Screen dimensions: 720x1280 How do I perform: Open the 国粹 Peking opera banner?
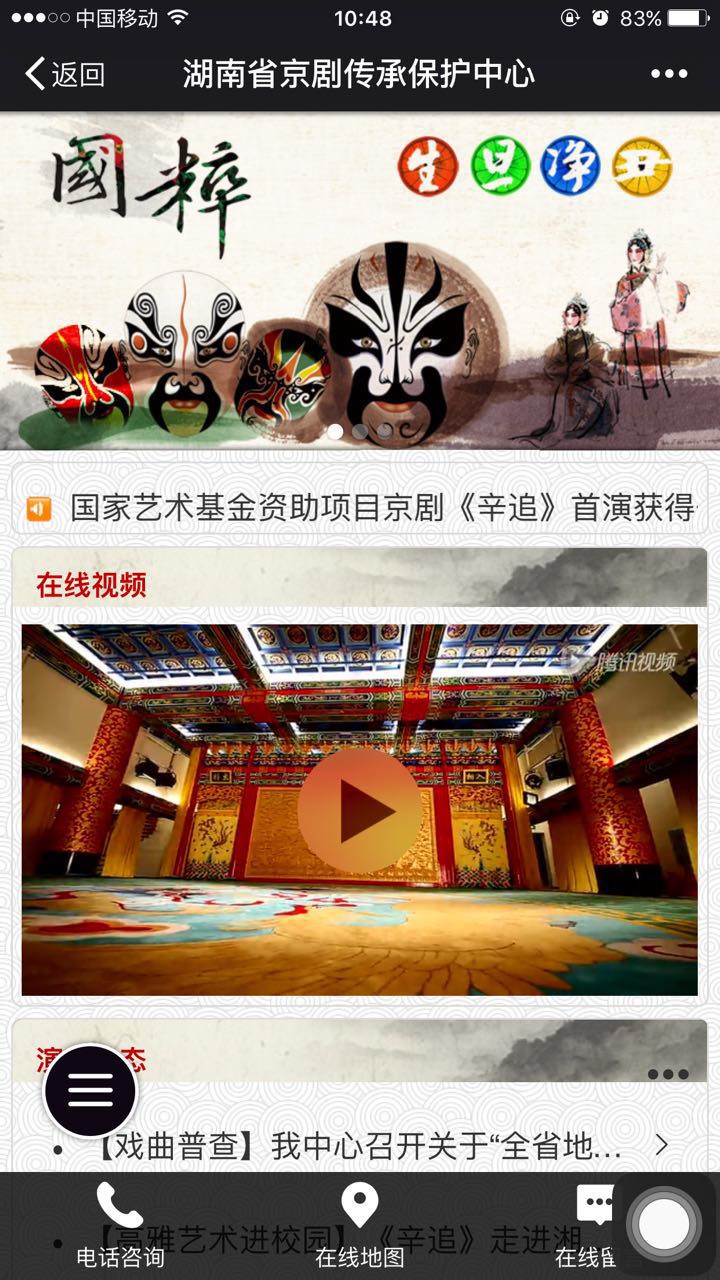tap(360, 280)
